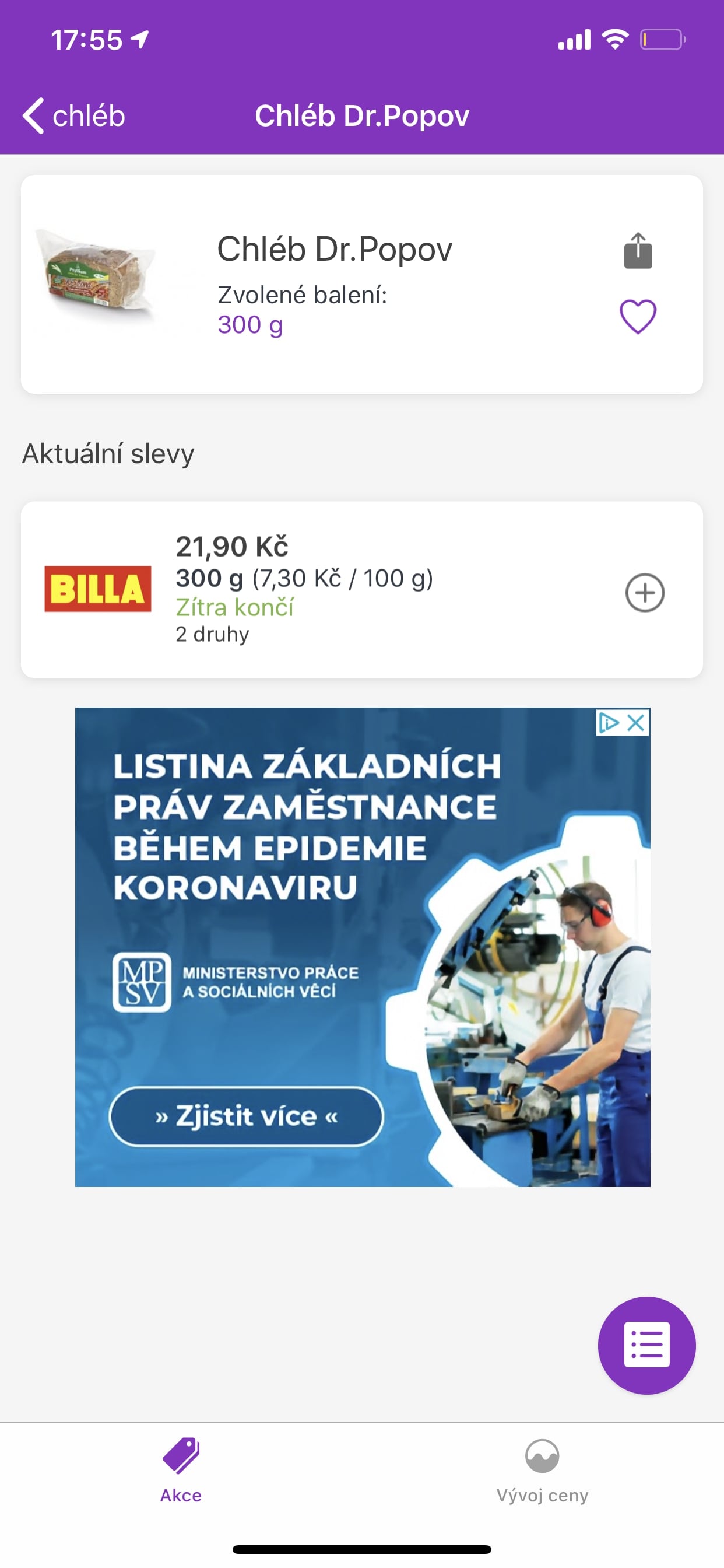Close the MPSV advertisement
Viewport: 724px width, 1568px height.
click(636, 723)
